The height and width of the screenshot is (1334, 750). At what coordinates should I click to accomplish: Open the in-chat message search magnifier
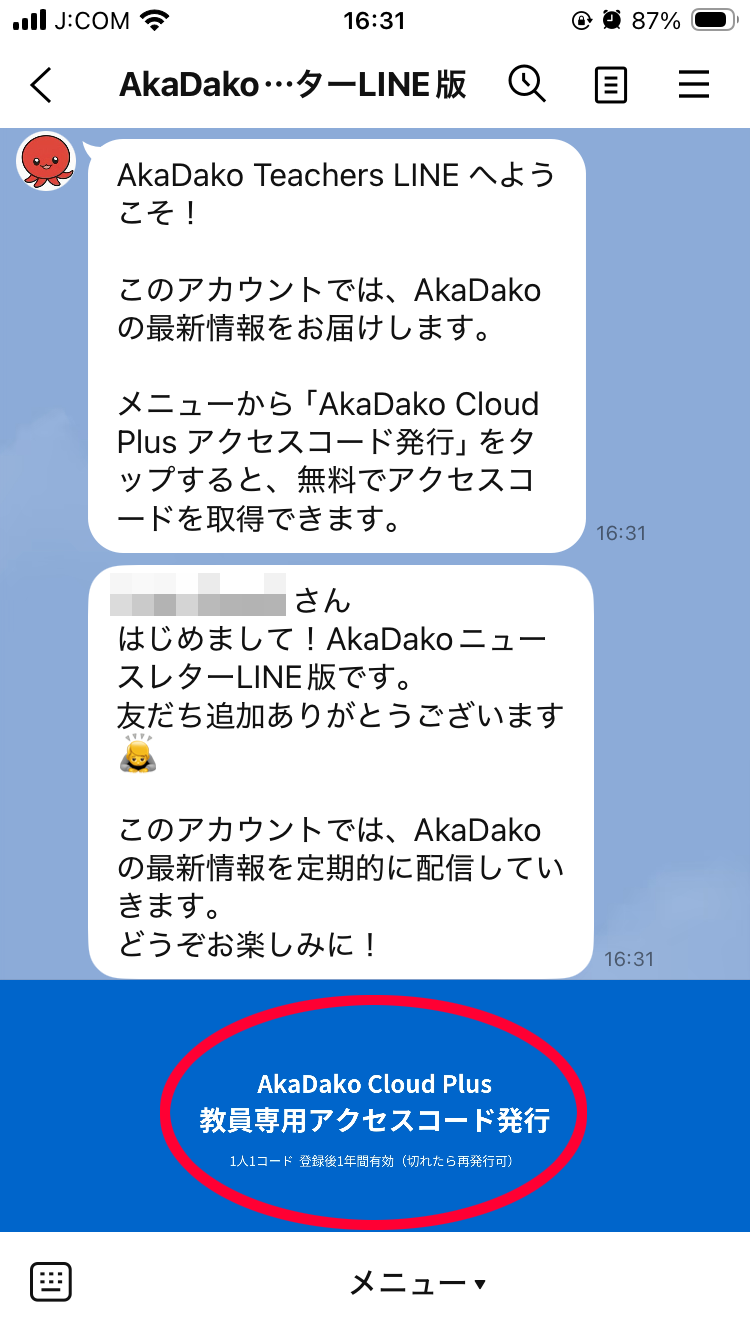pos(528,85)
